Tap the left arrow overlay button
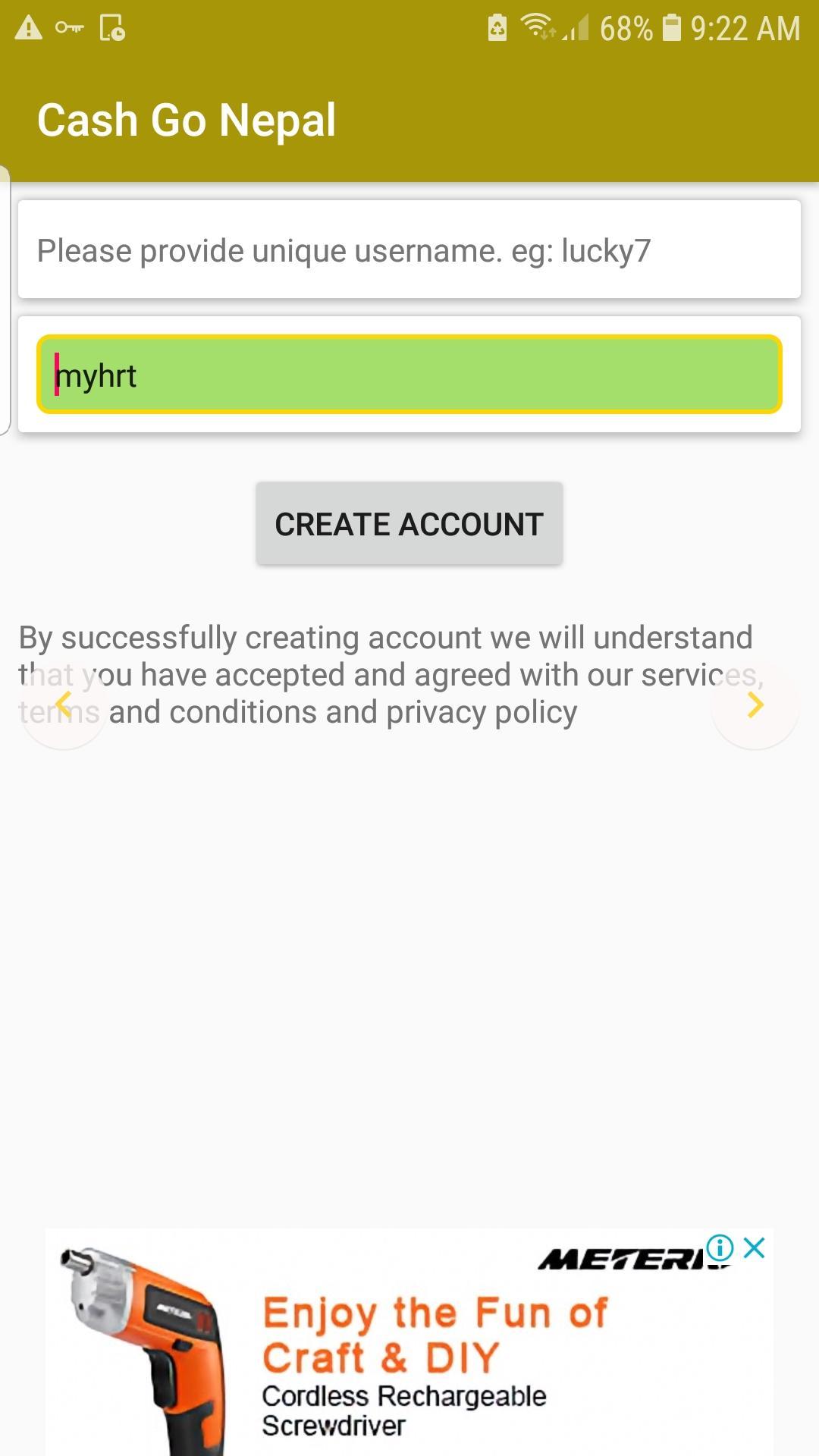 pyautogui.click(x=64, y=705)
